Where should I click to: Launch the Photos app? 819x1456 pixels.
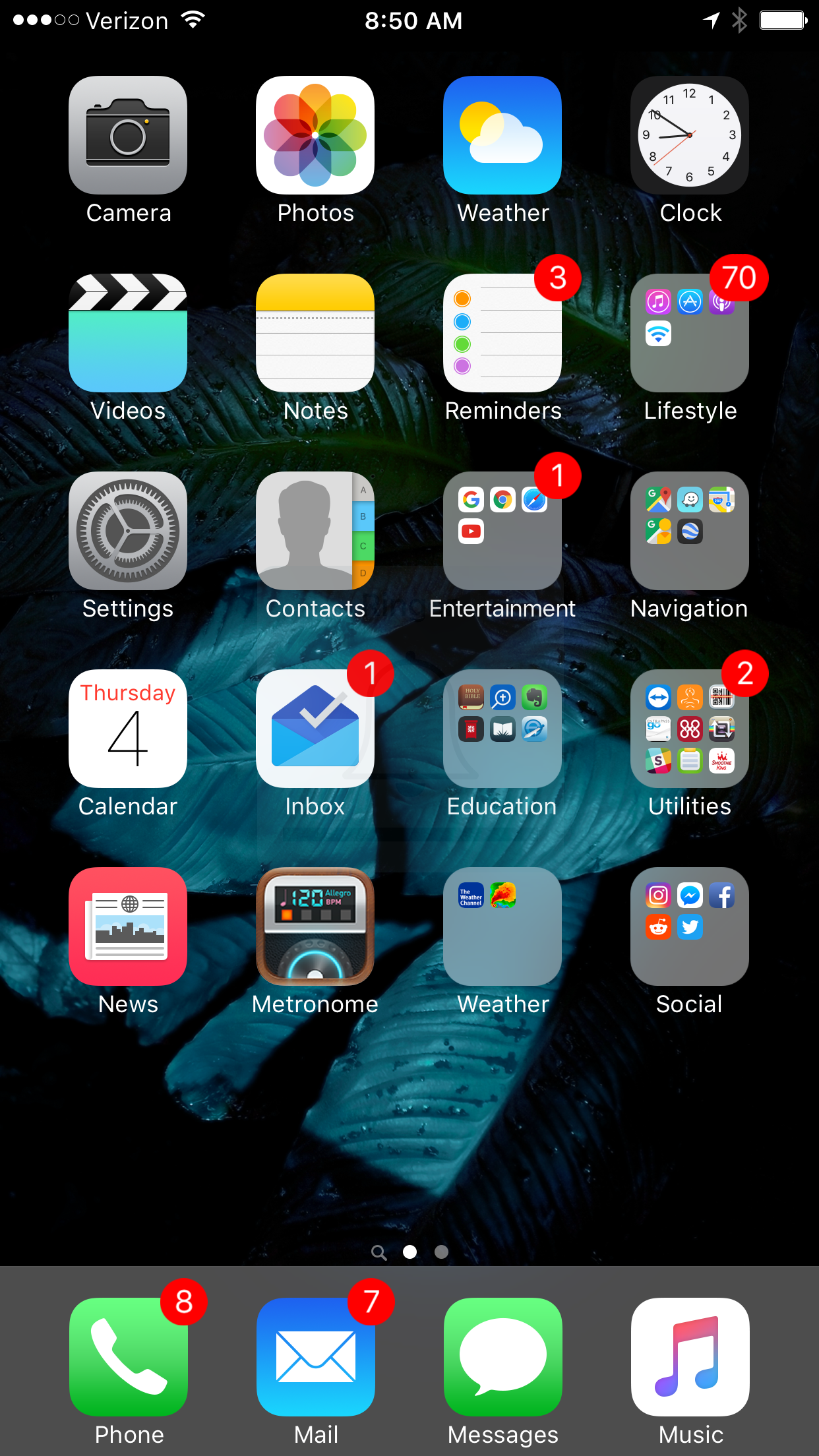(315, 135)
